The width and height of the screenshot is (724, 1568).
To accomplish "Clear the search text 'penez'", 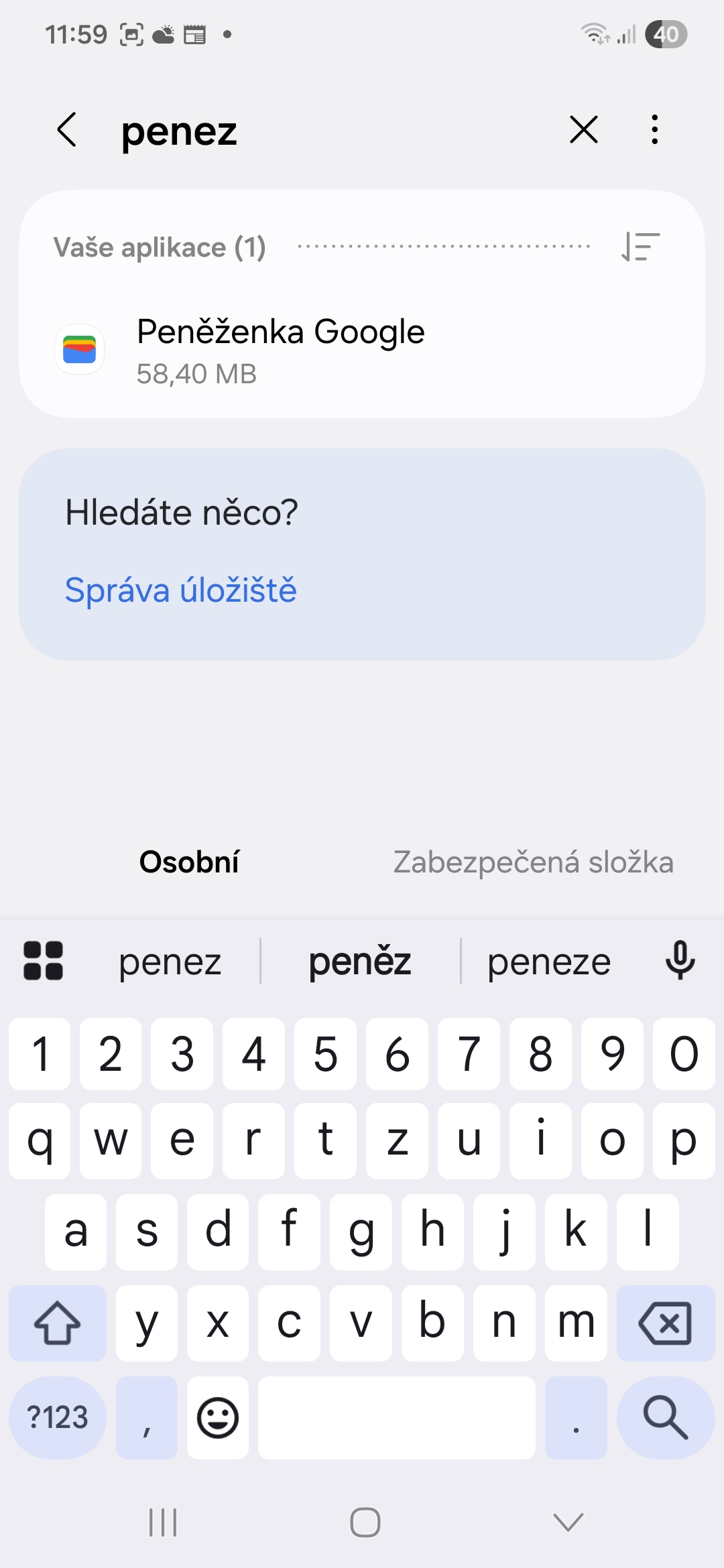I will (583, 129).
